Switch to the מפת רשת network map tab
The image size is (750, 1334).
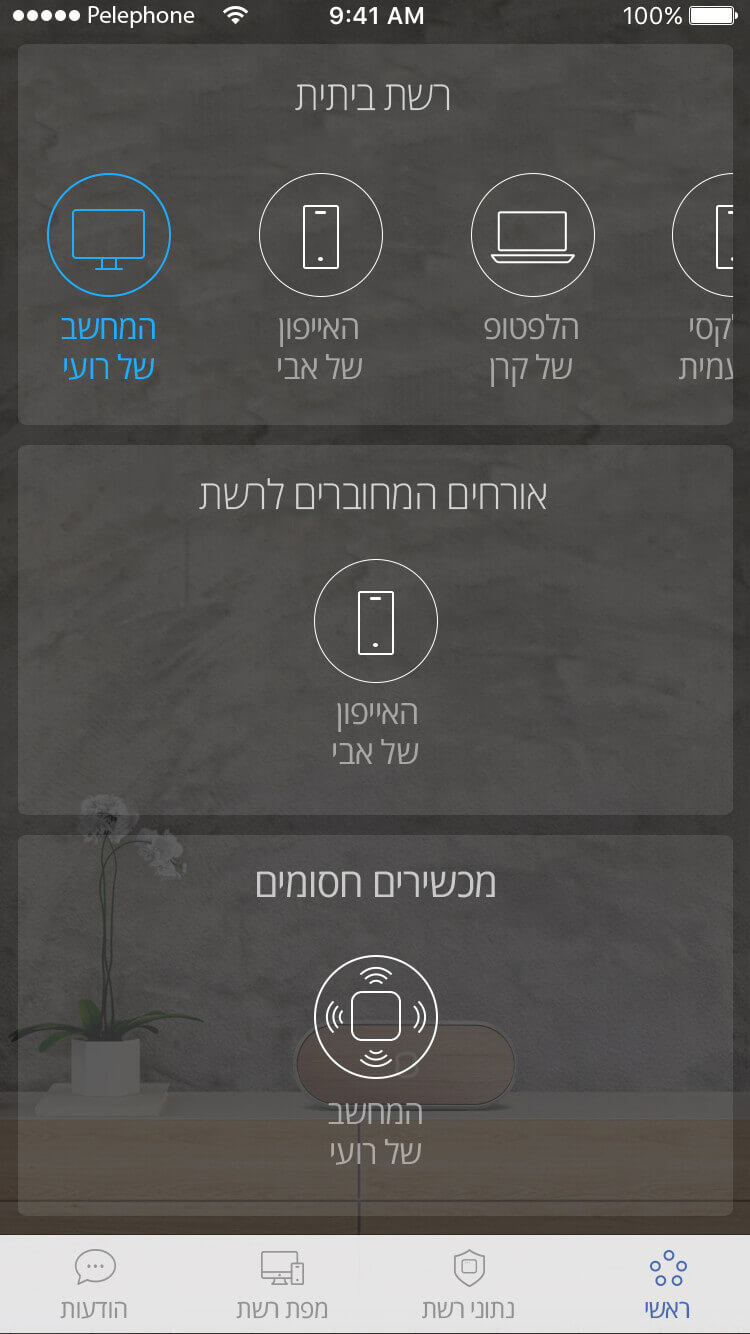click(x=282, y=1283)
